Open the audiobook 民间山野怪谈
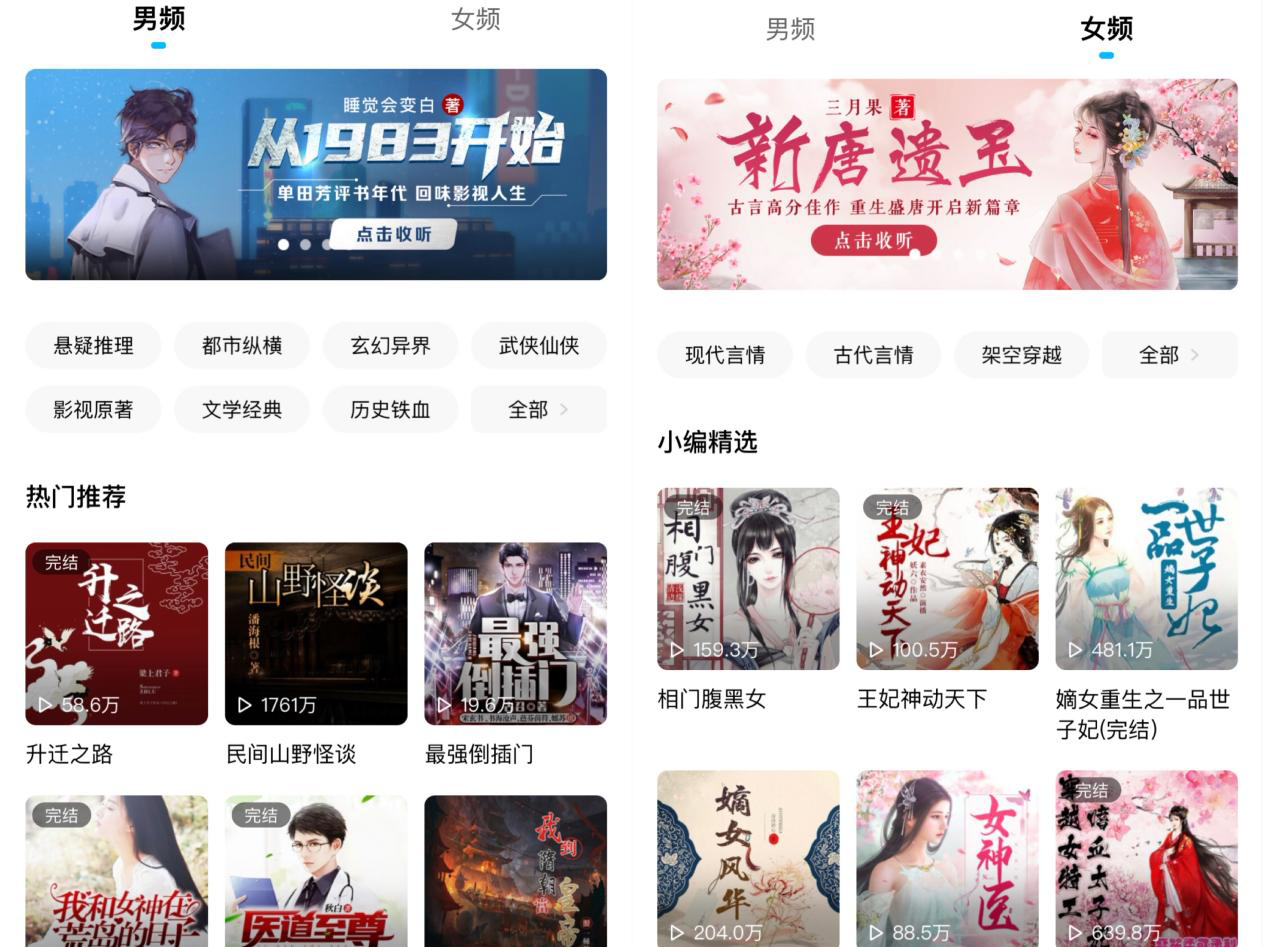Viewport: 1263px width, 947px height. (316, 633)
